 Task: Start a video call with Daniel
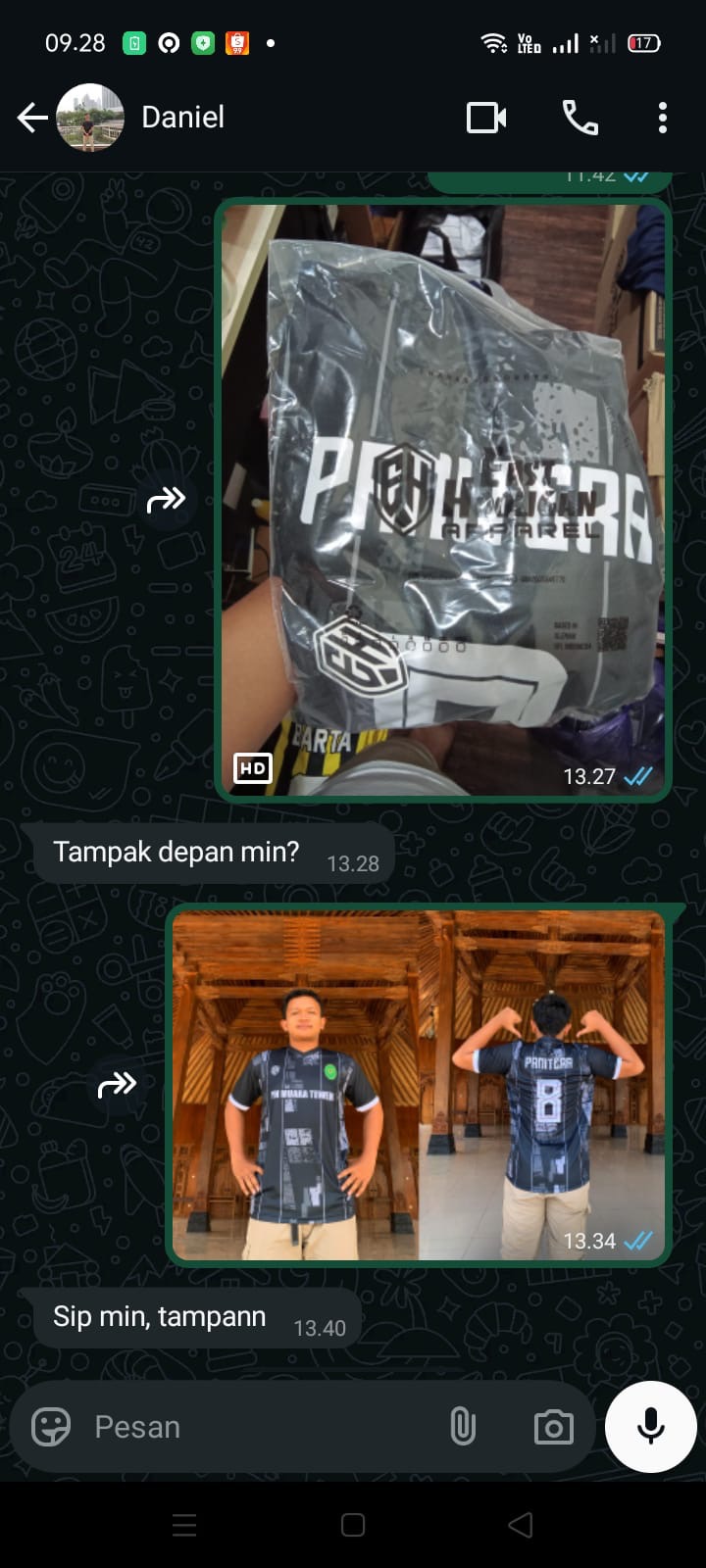pyautogui.click(x=486, y=119)
